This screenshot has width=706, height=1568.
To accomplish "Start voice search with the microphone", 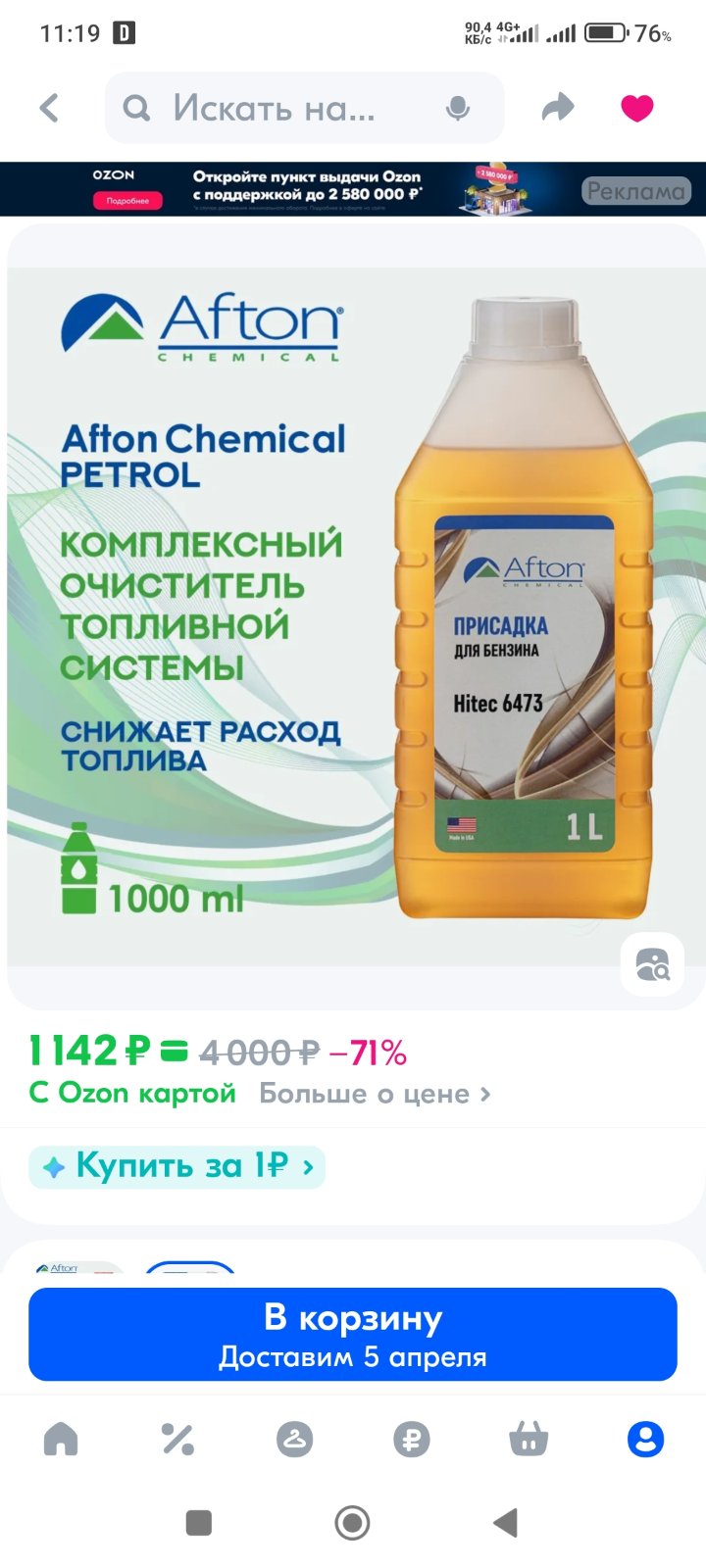I will [x=457, y=109].
